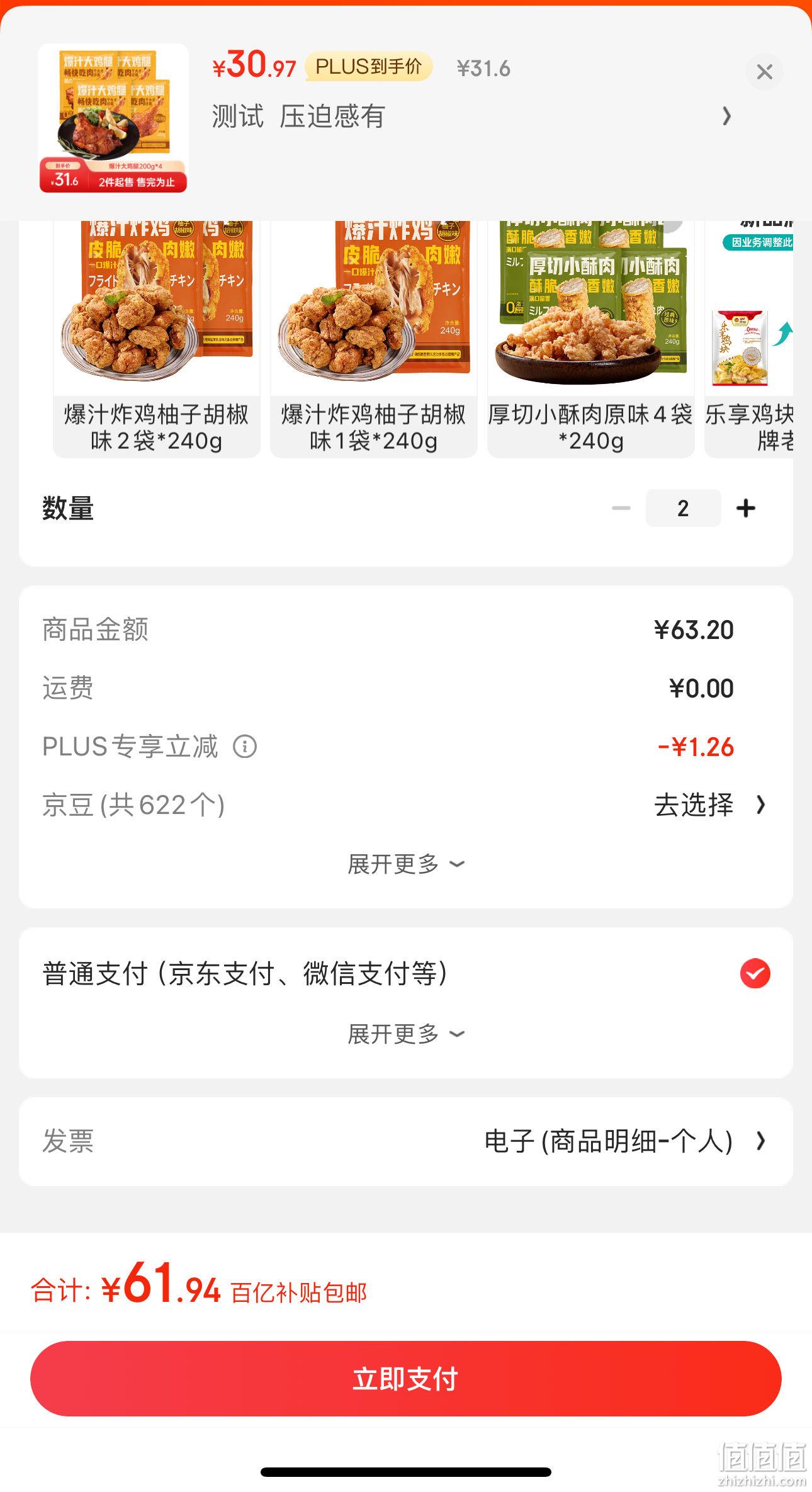Decrease quantity with minus button
The height and width of the screenshot is (1492, 812).
[621, 508]
